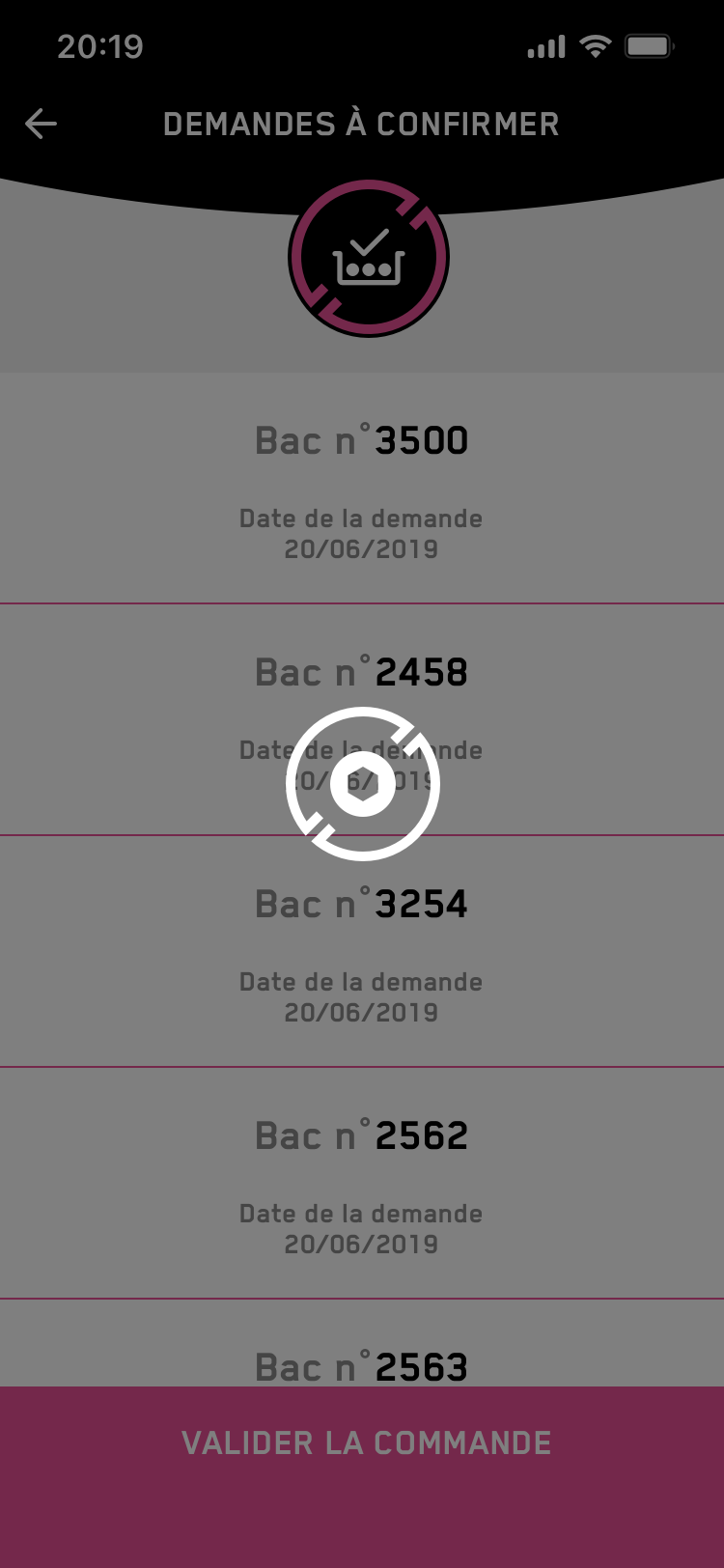
Task: Select the Bac n°3254 list entry
Action: pyautogui.click(x=362, y=903)
